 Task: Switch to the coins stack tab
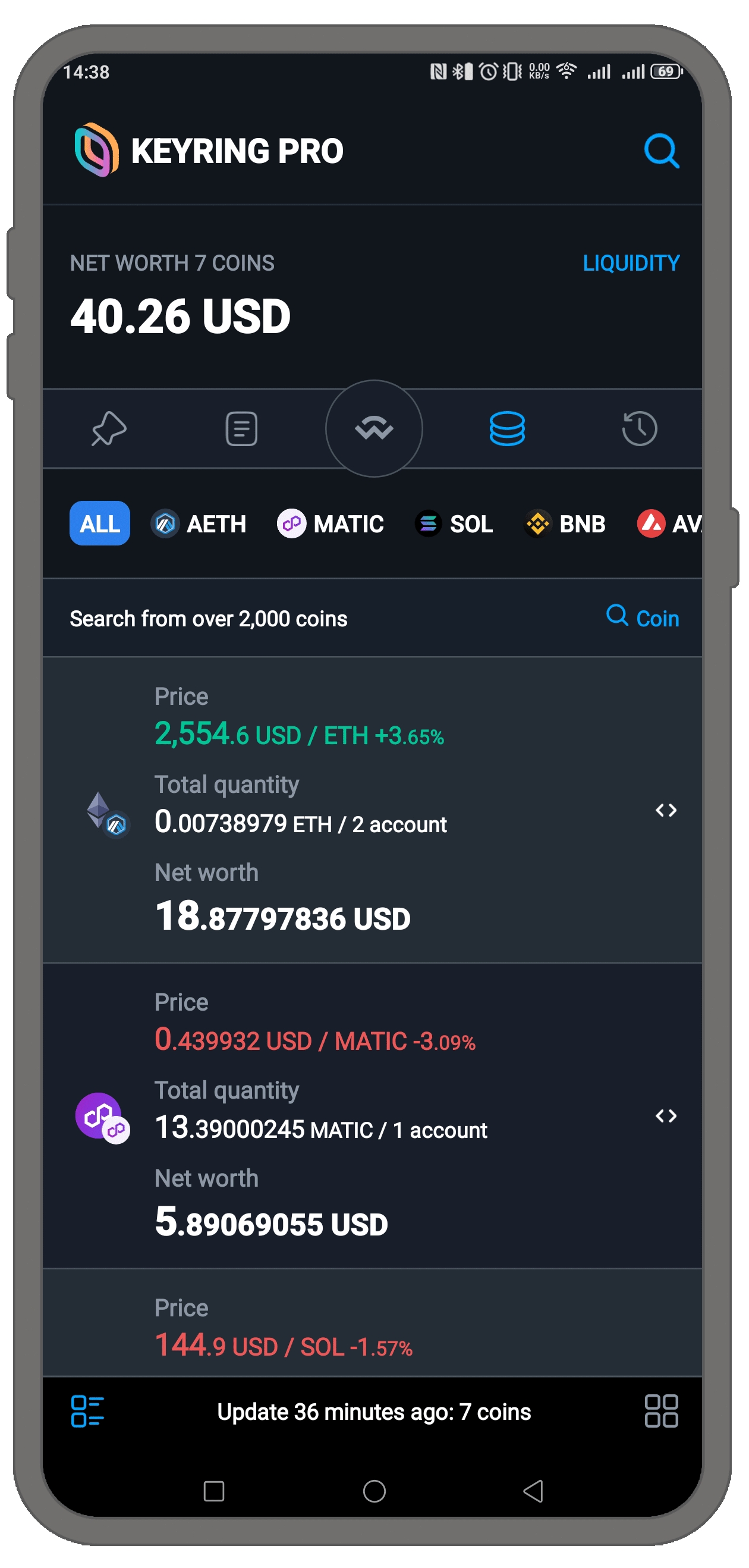[x=507, y=428]
